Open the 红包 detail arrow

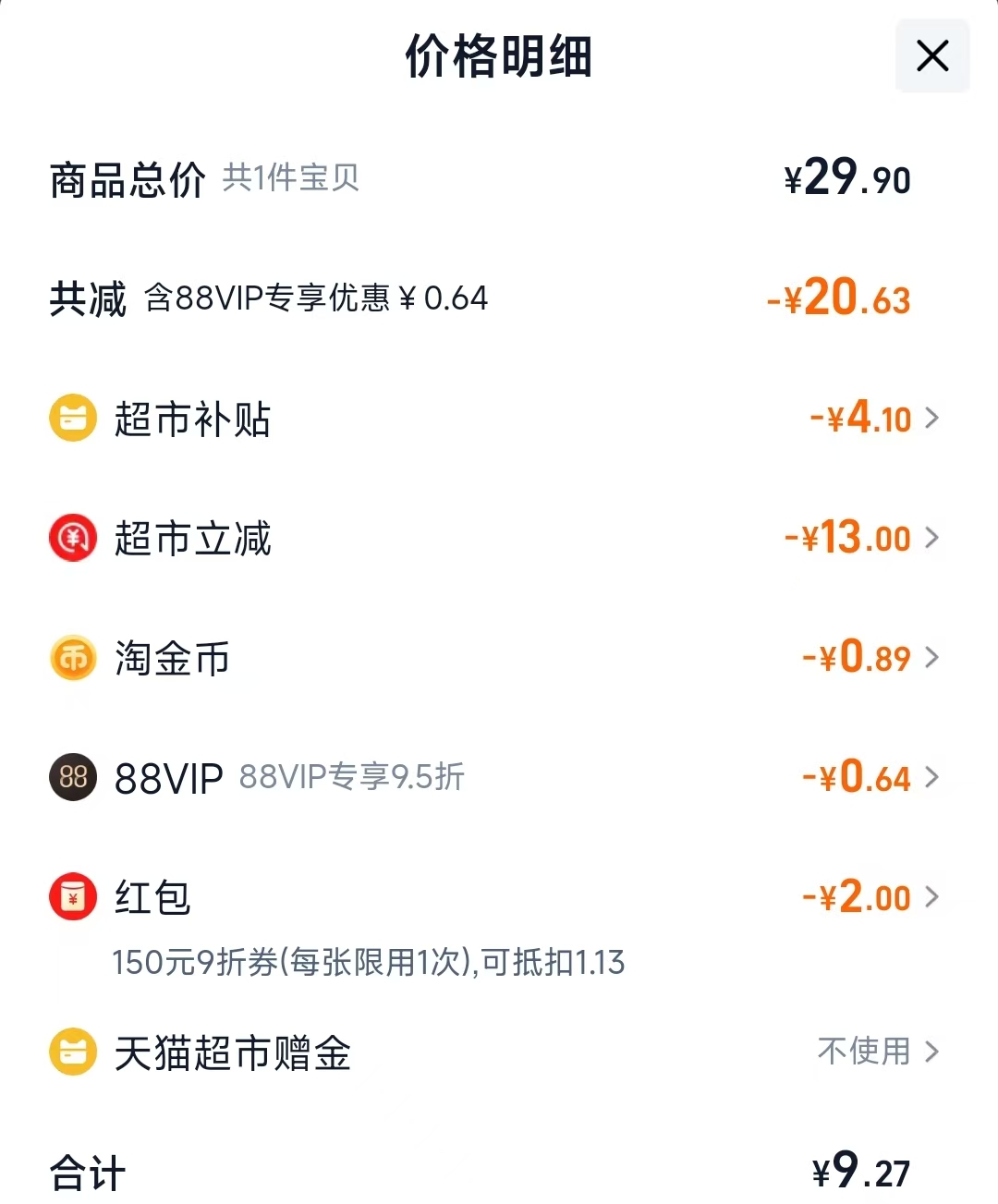pos(934,897)
